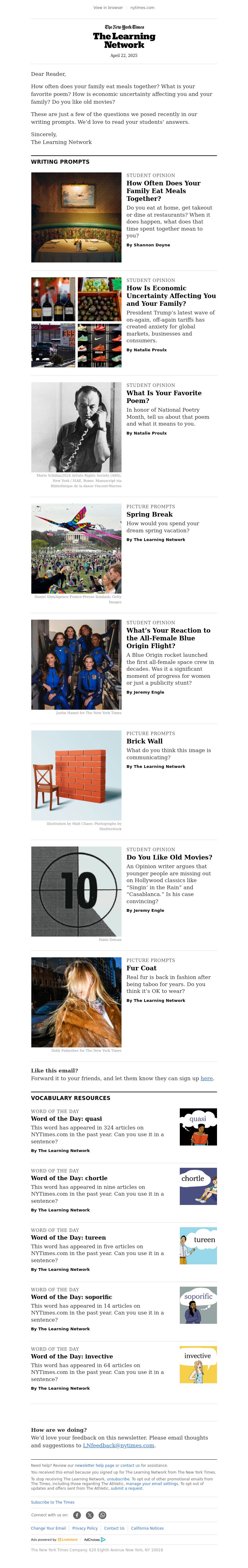Tap the Blue Origin crew photo
The image size is (248, 1568).
[76, 665]
